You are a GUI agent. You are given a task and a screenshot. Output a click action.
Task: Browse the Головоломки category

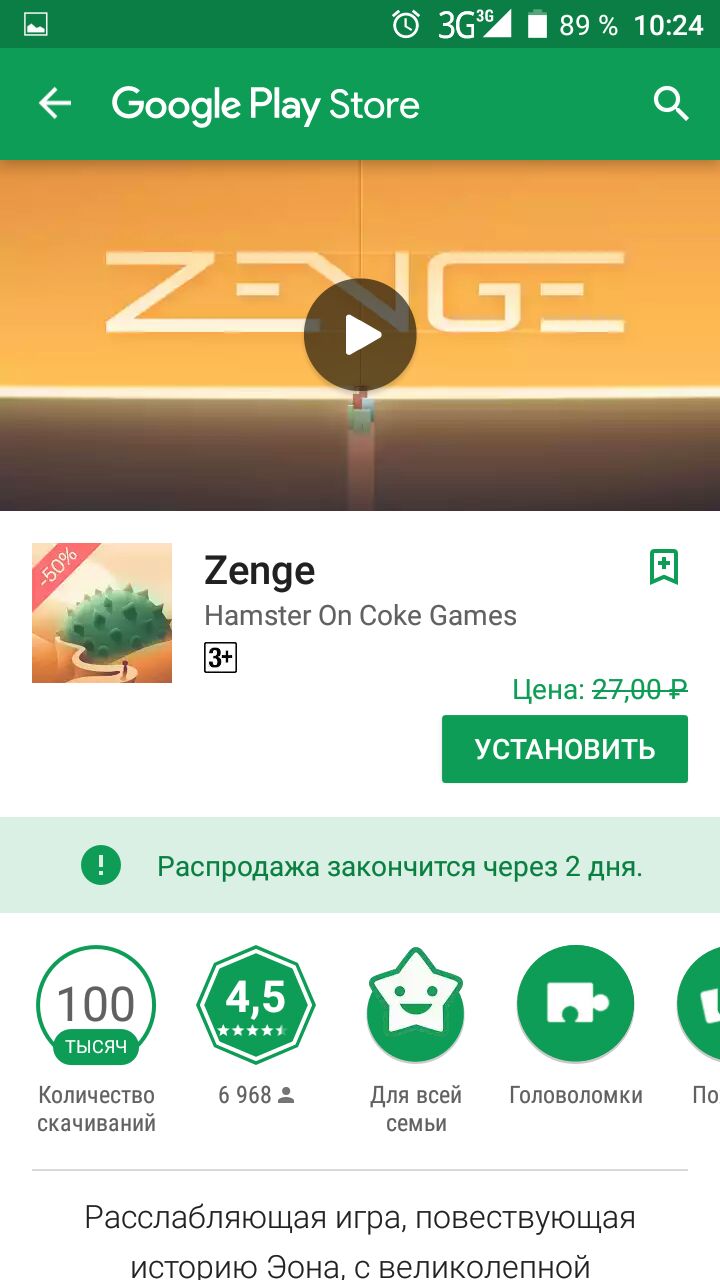pos(575,1005)
